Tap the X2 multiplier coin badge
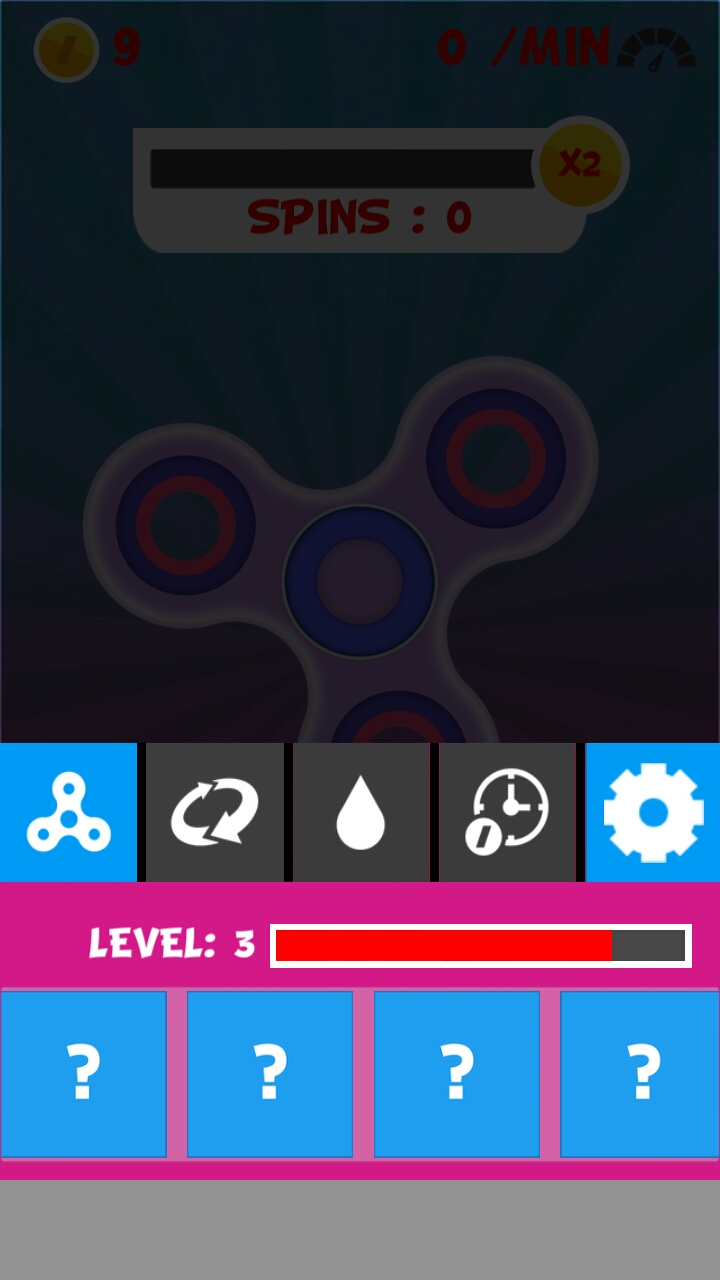This screenshot has height=1280, width=720. (582, 165)
